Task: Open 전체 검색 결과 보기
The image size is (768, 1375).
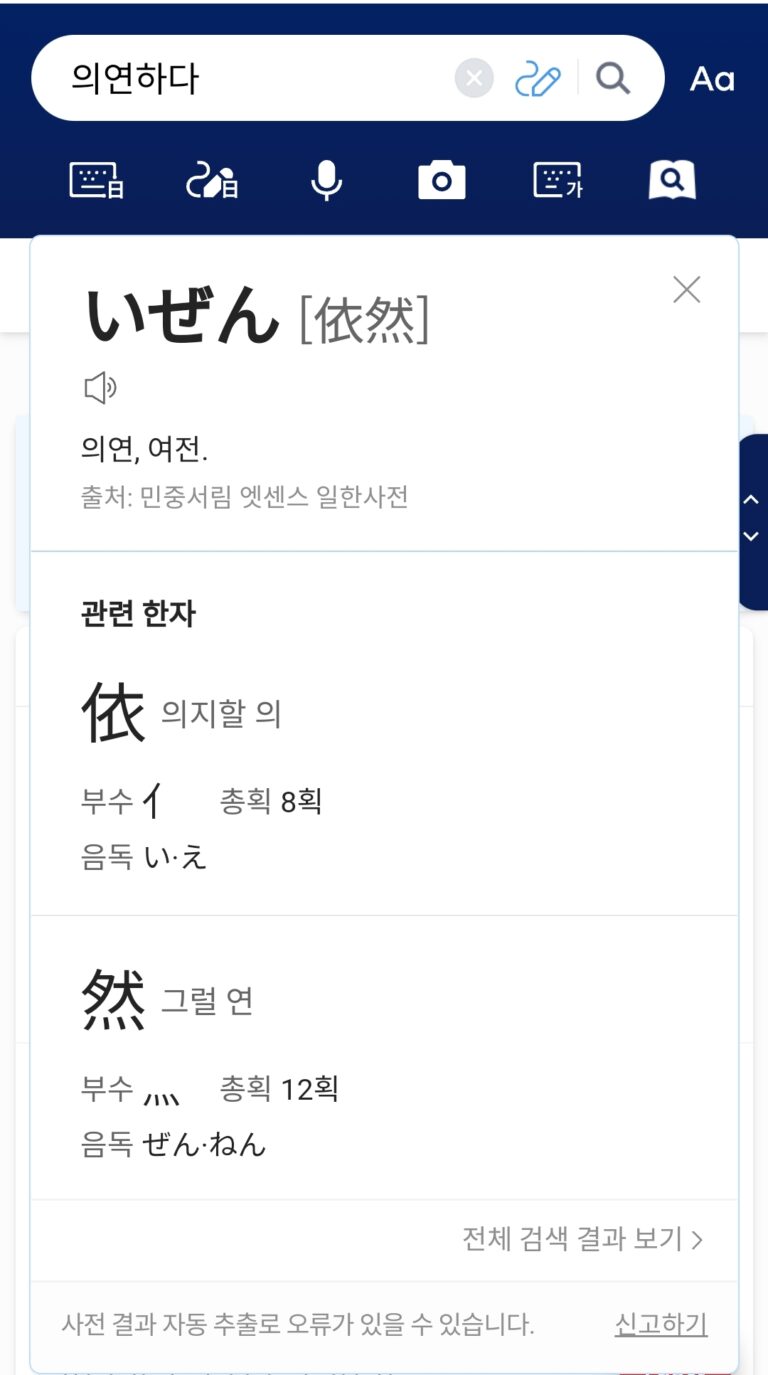Action: pyautogui.click(x=582, y=1240)
